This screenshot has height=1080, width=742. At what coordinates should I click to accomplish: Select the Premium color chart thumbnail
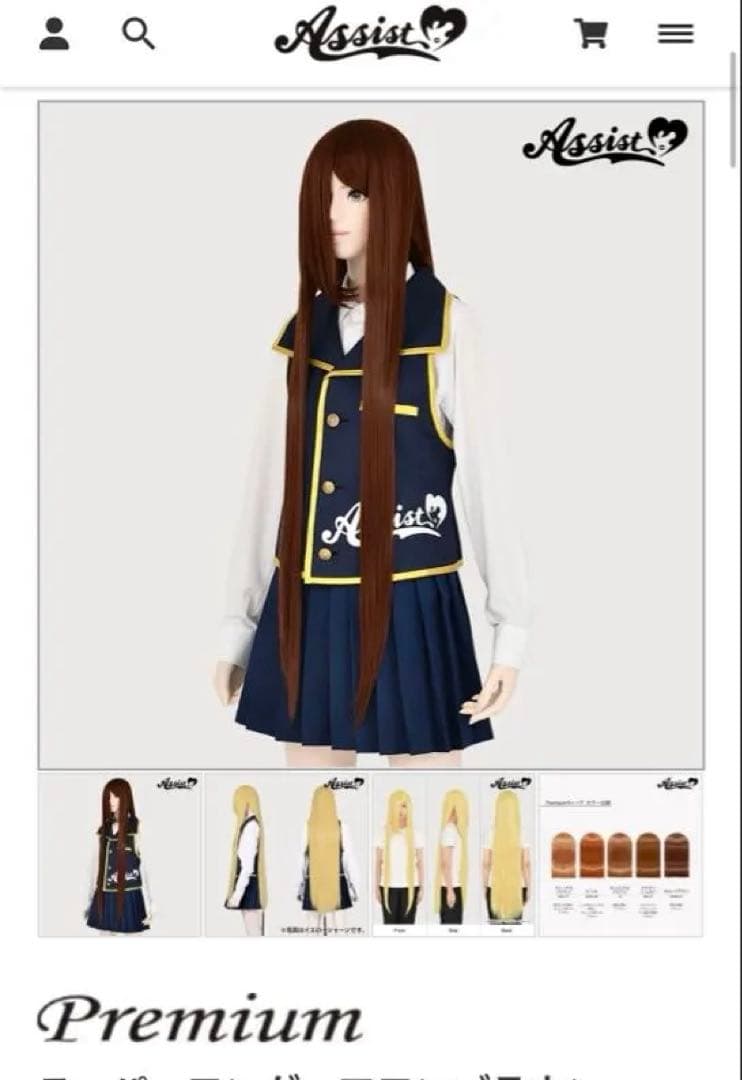(x=620, y=854)
